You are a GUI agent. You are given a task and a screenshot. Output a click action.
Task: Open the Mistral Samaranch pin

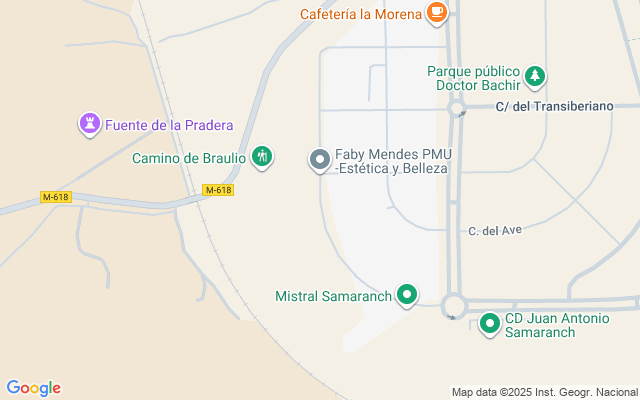pyautogui.click(x=407, y=295)
